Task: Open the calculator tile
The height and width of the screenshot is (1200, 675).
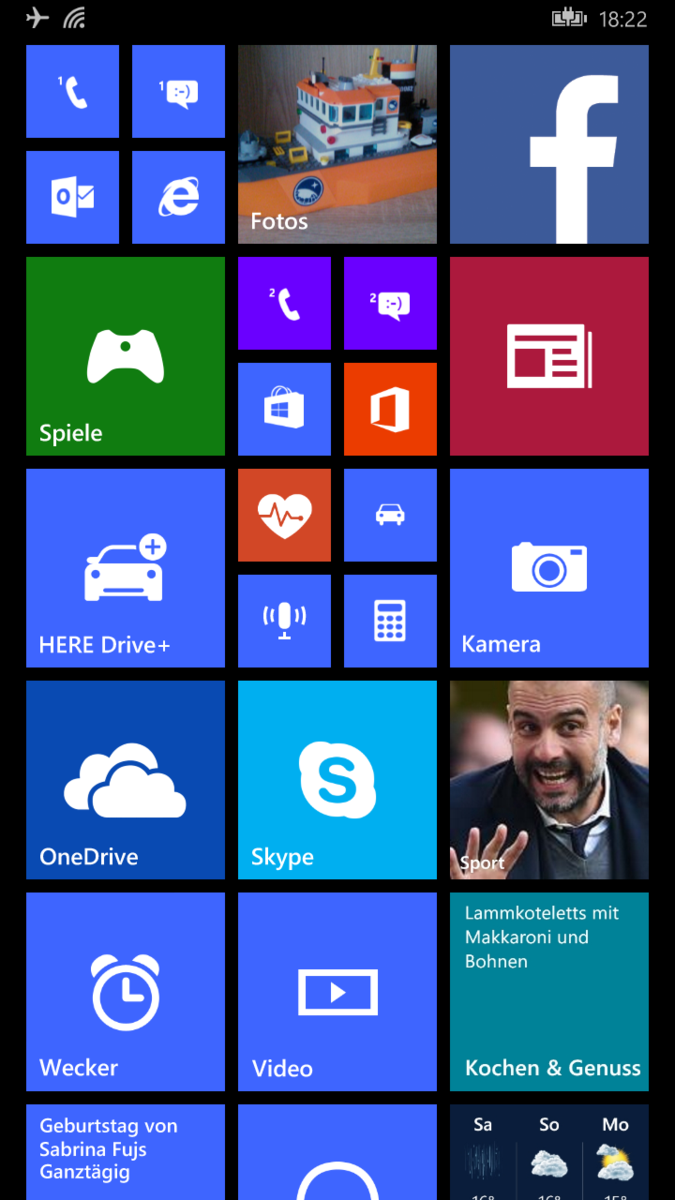Action: point(390,621)
